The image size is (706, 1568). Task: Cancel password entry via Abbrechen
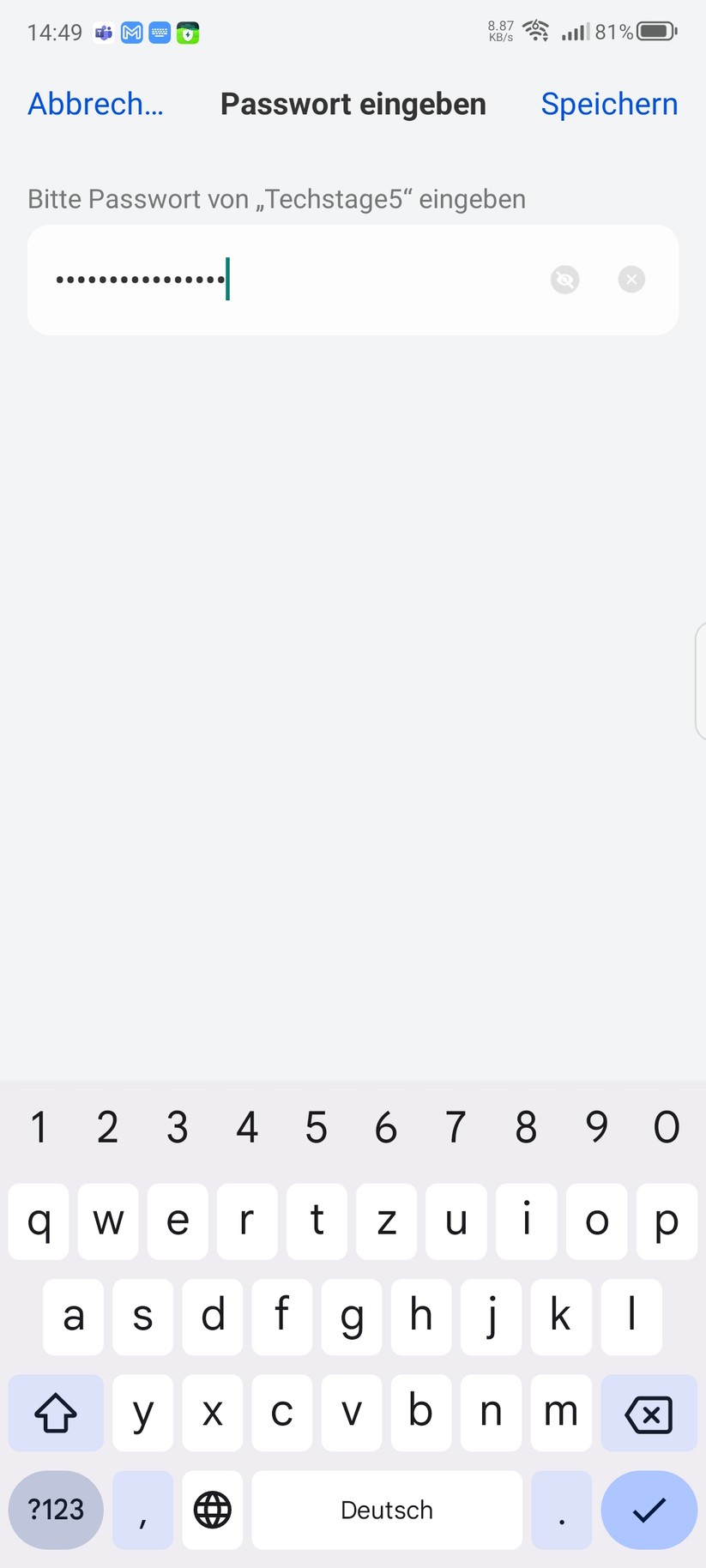point(95,104)
